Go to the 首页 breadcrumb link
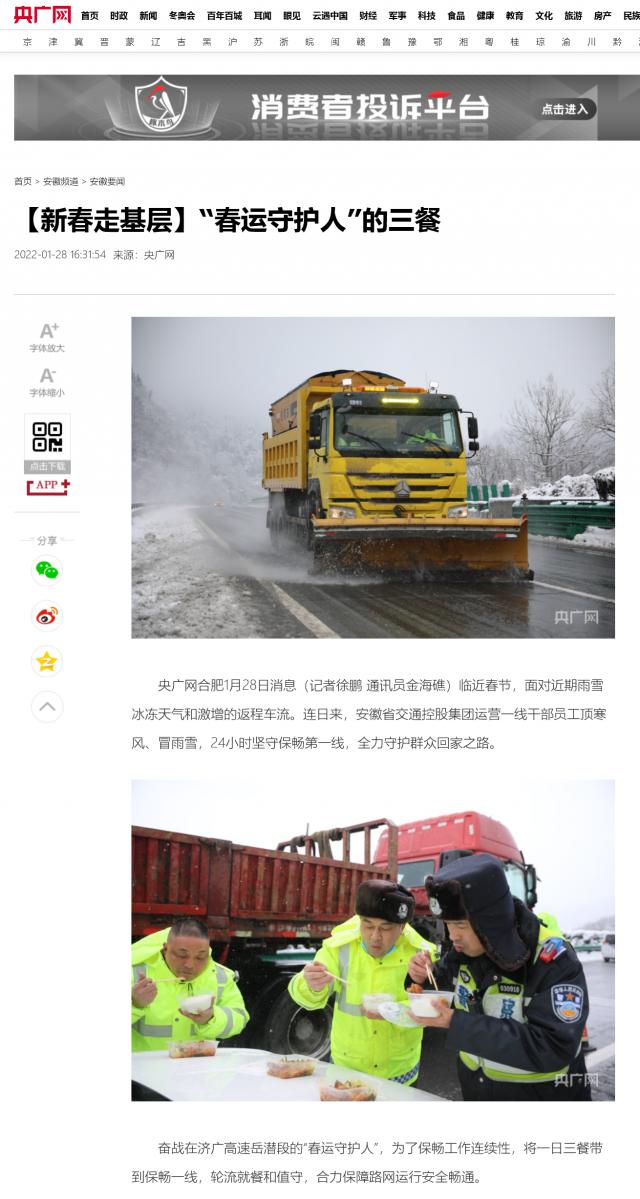Viewport: 640px width, 1199px height. click(22, 181)
